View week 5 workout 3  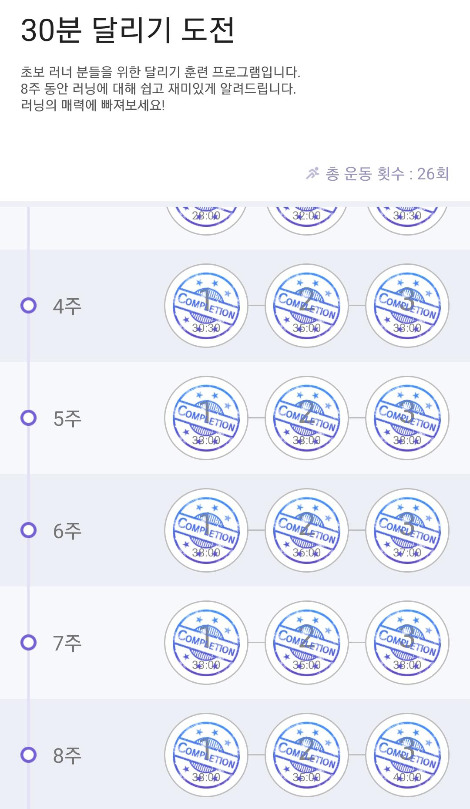(407, 418)
